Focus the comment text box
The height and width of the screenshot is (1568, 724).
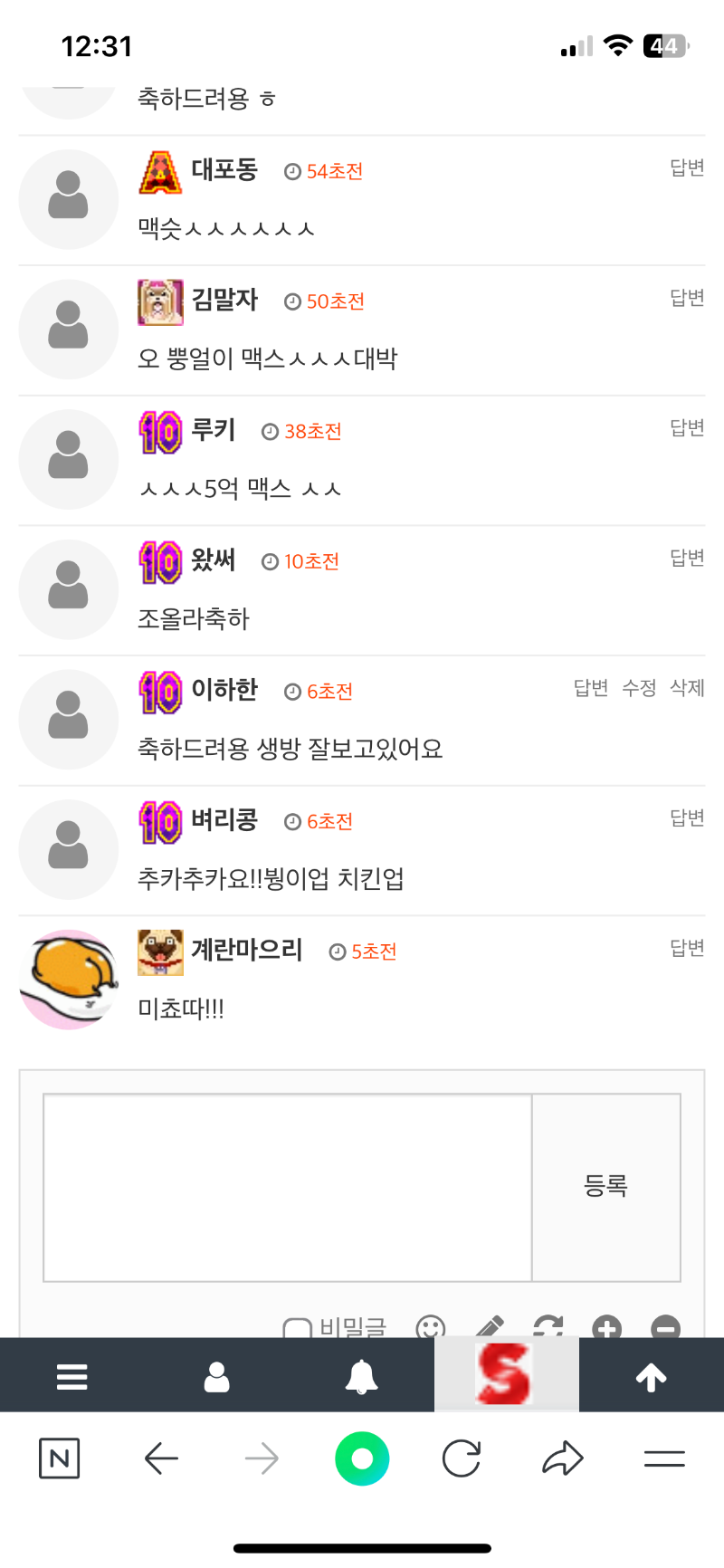coord(288,1187)
